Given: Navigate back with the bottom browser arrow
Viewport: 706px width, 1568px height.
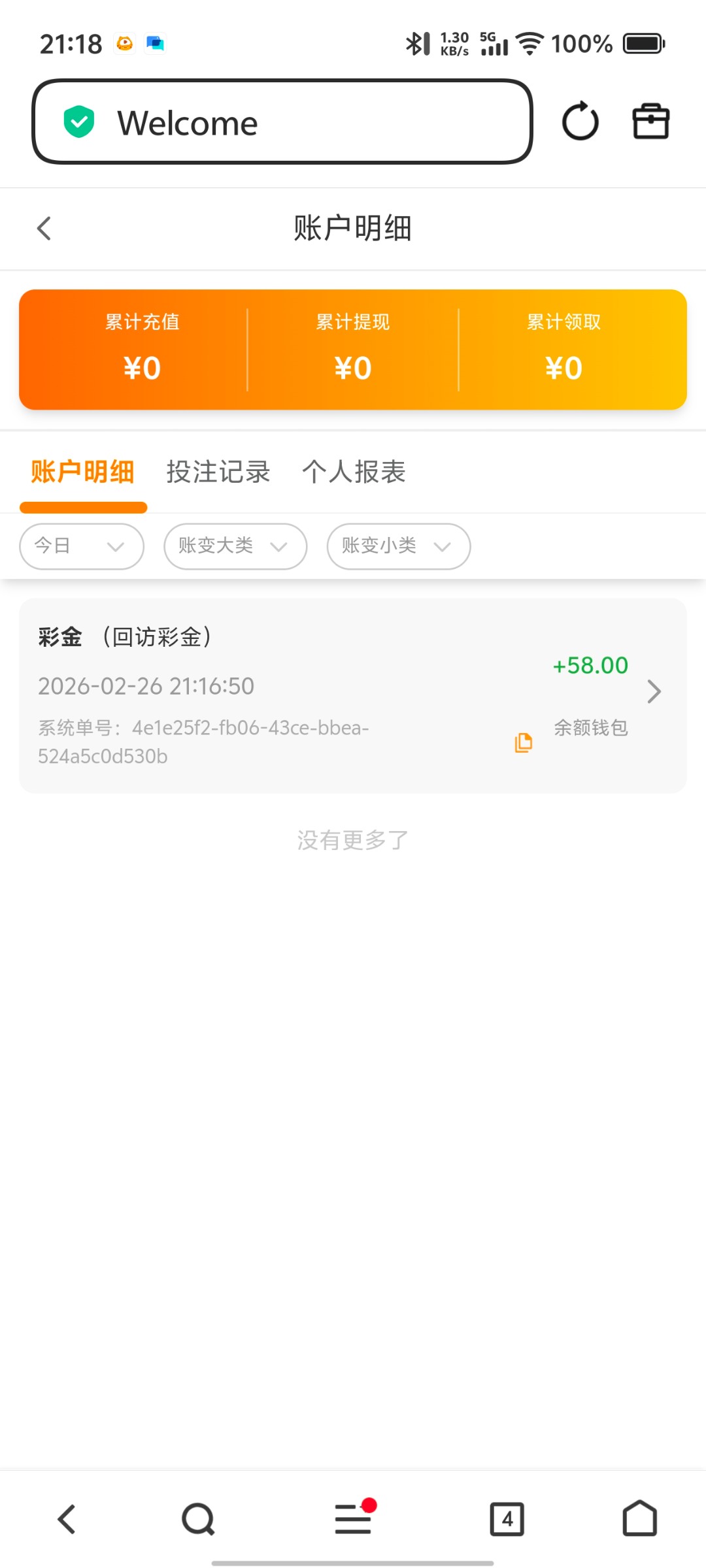Looking at the screenshot, I should tap(67, 1519).
